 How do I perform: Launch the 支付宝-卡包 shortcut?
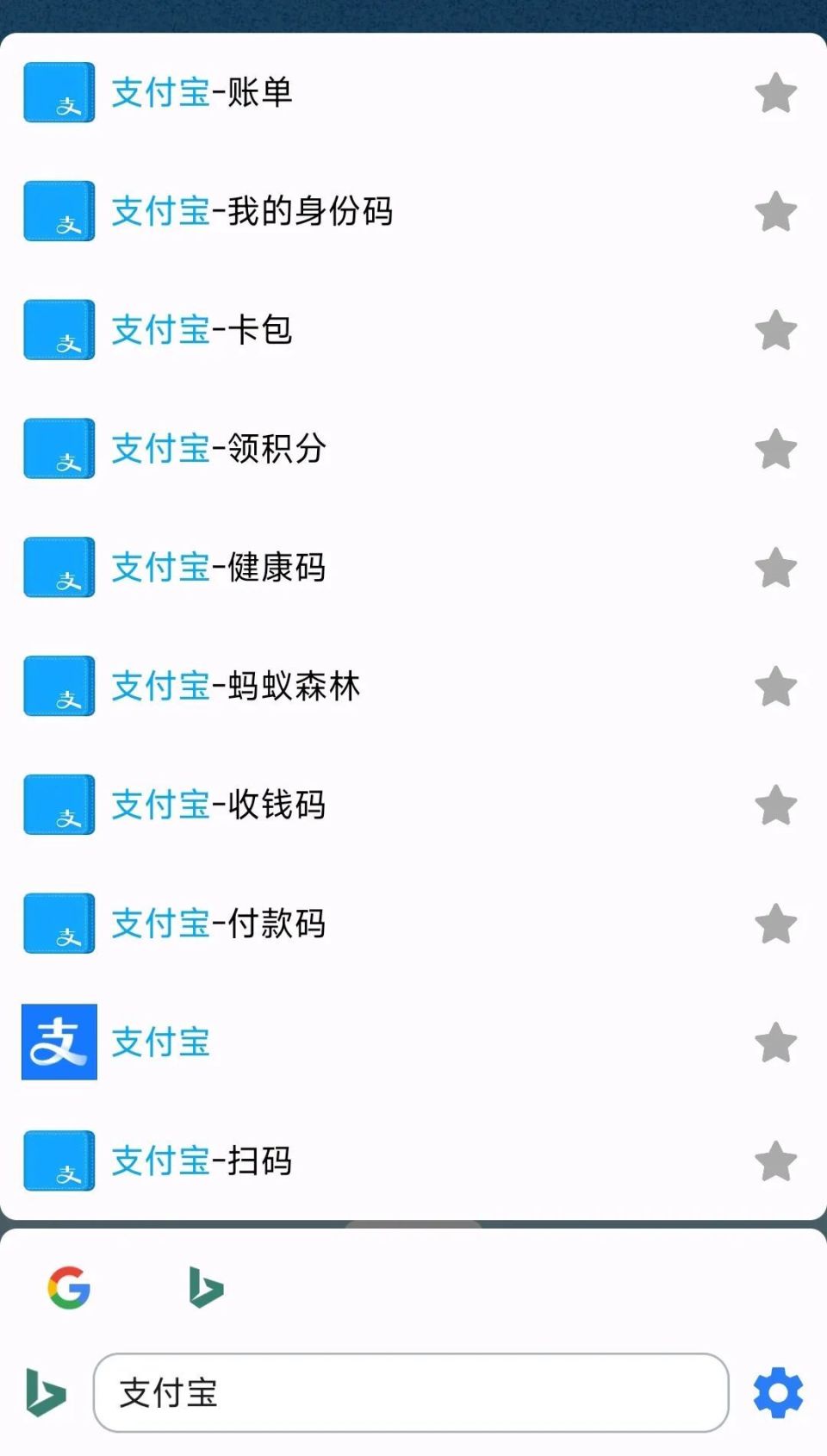click(x=202, y=330)
